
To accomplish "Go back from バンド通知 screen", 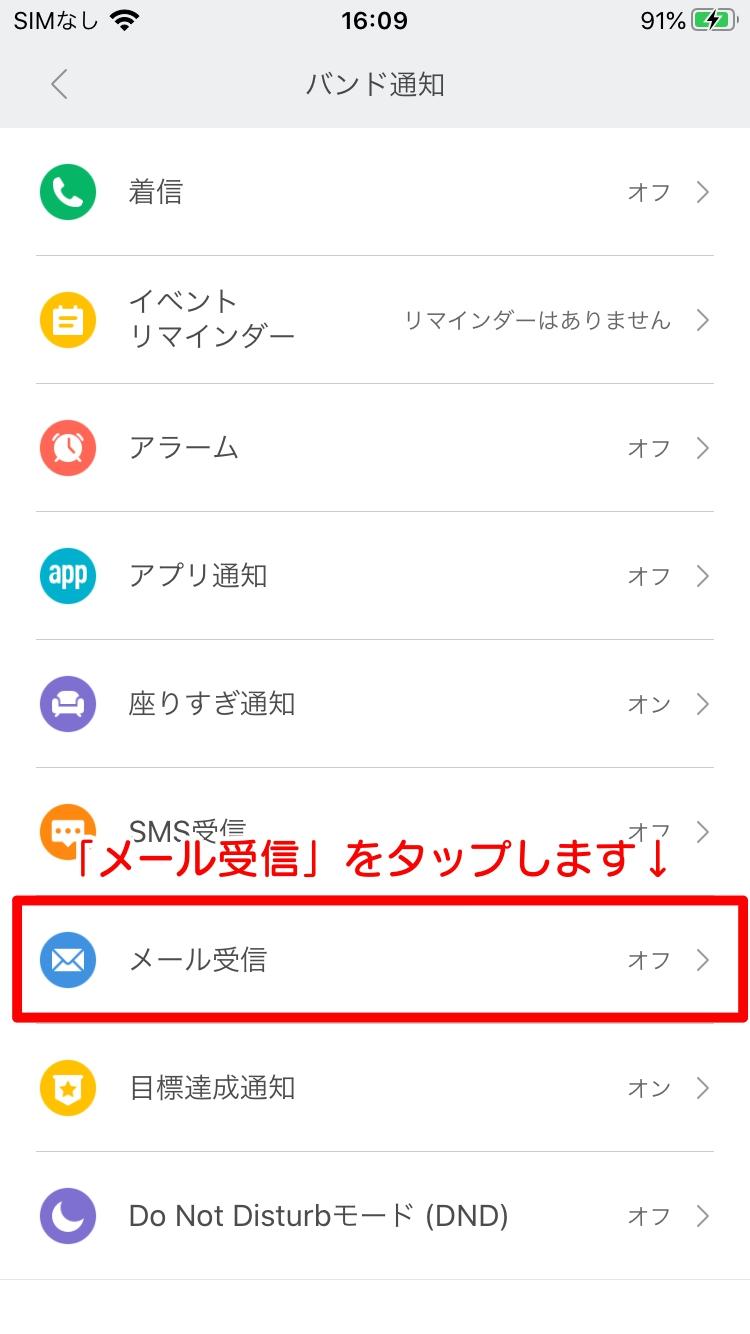I will 59,84.
